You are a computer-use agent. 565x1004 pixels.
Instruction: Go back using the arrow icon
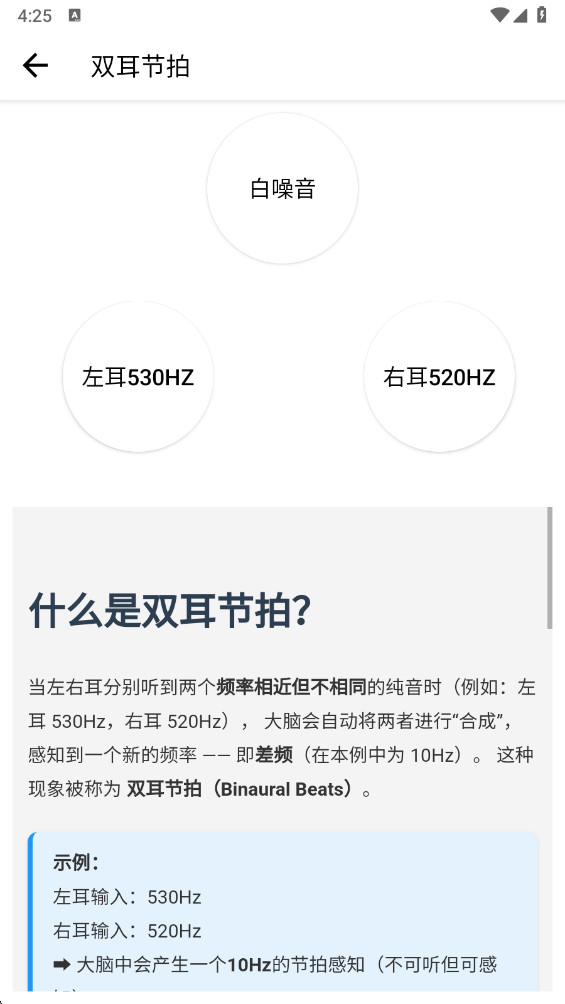point(35,65)
